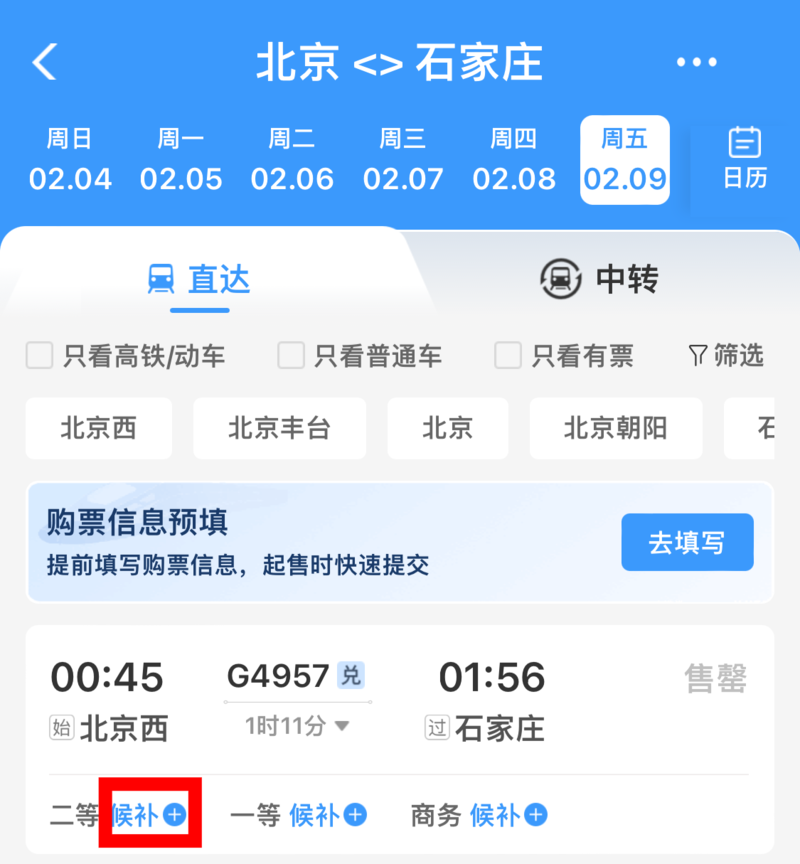Check the 只看普通车 box
800x864 pixels.
tap(291, 356)
